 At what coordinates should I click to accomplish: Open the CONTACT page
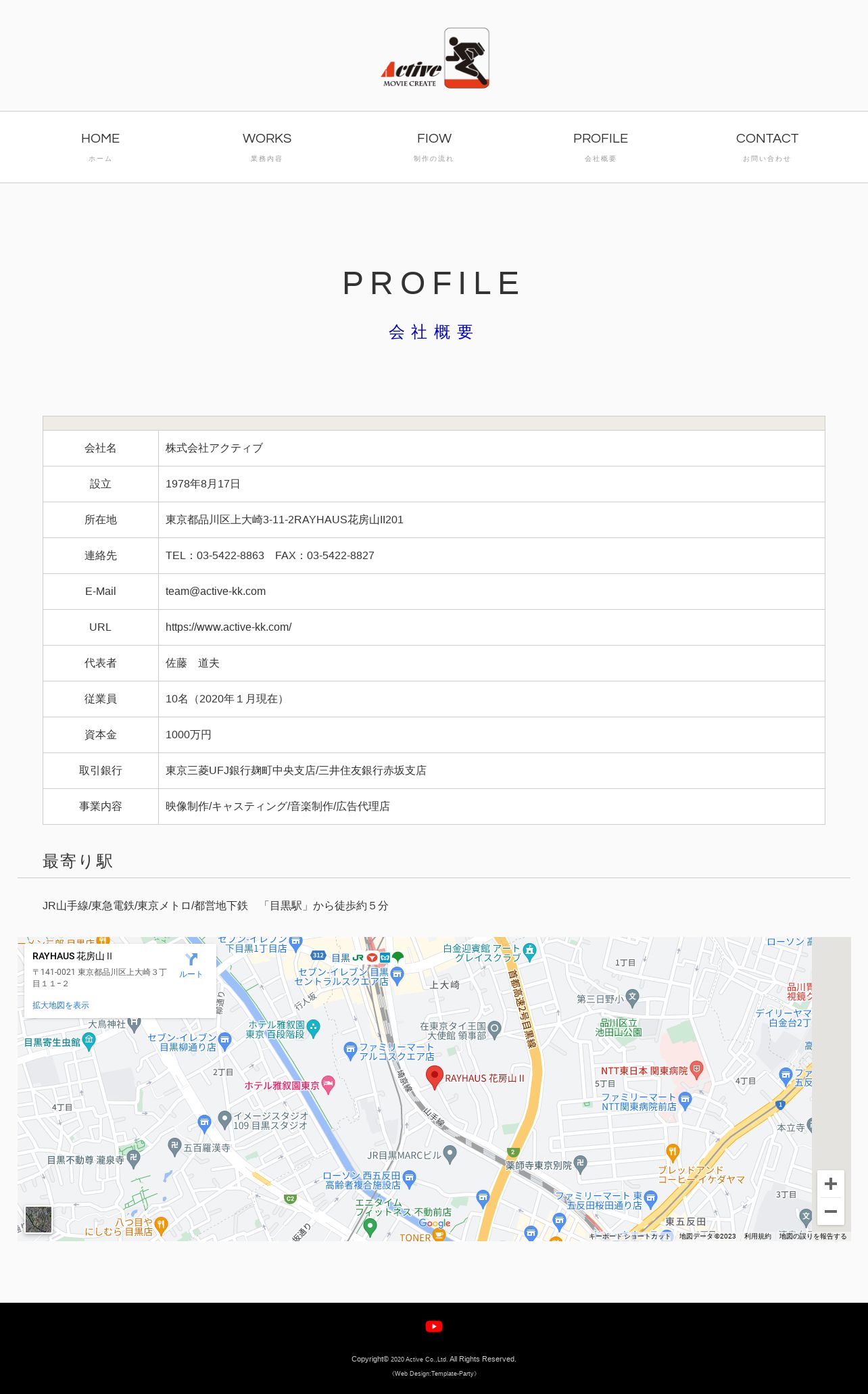pos(767,147)
